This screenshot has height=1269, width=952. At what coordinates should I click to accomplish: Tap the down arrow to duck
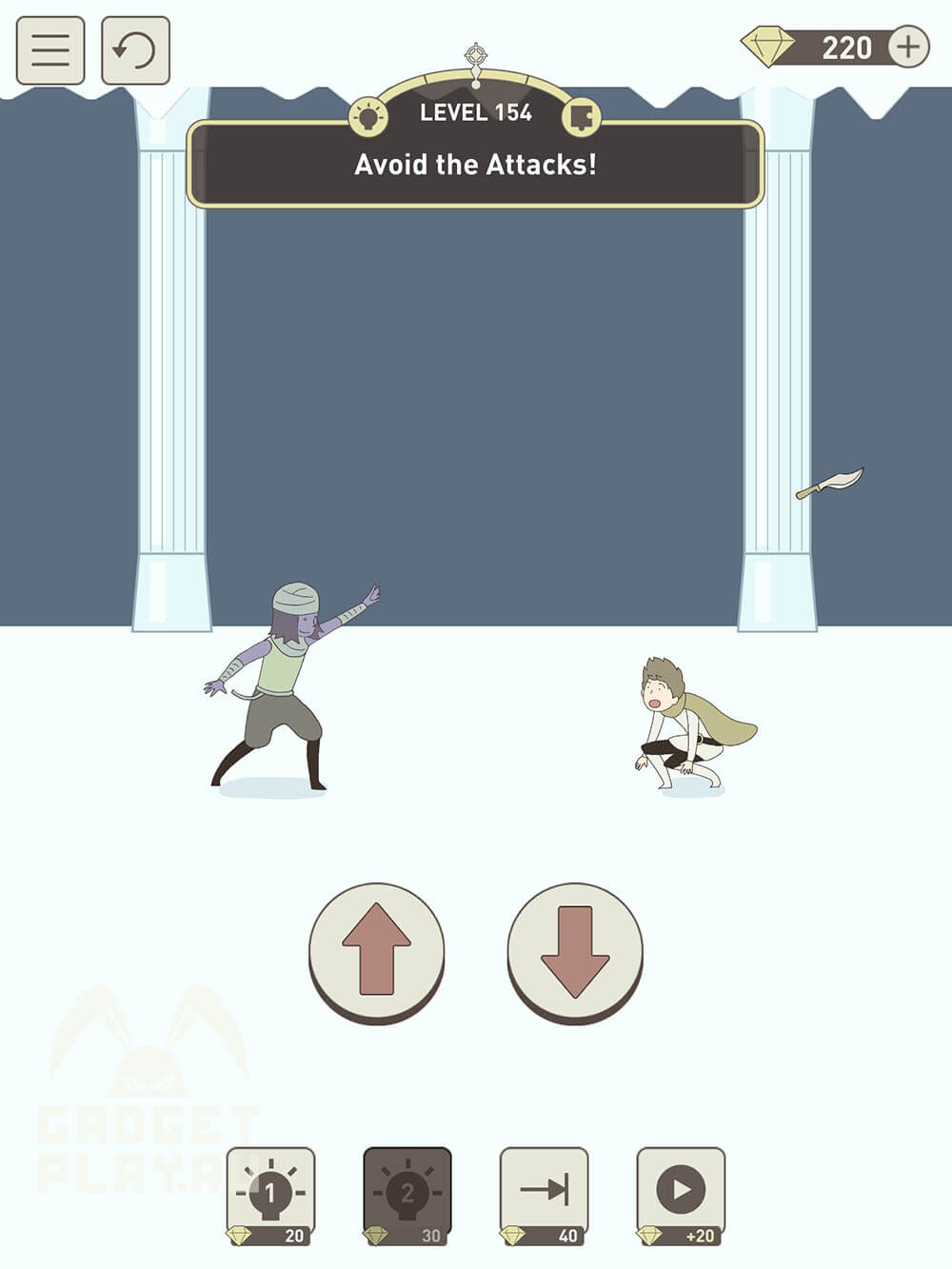574,951
